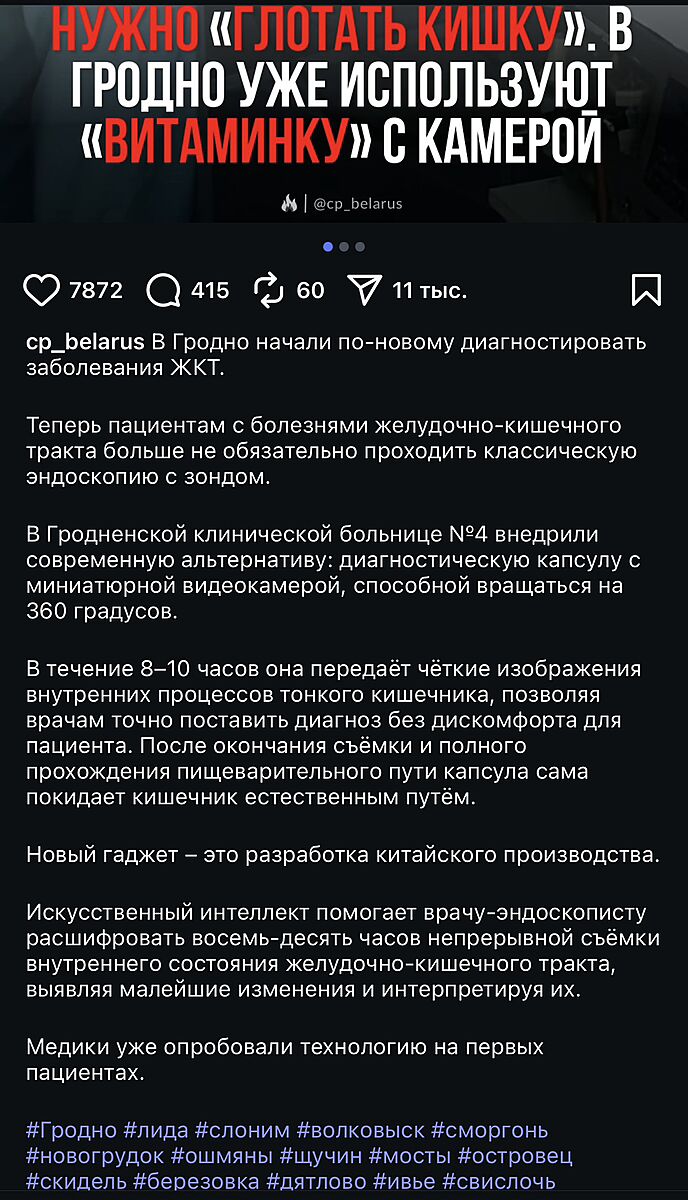Open the #лида hashtag
The height and width of the screenshot is (1200, 688).
[x=155, y=1131]
